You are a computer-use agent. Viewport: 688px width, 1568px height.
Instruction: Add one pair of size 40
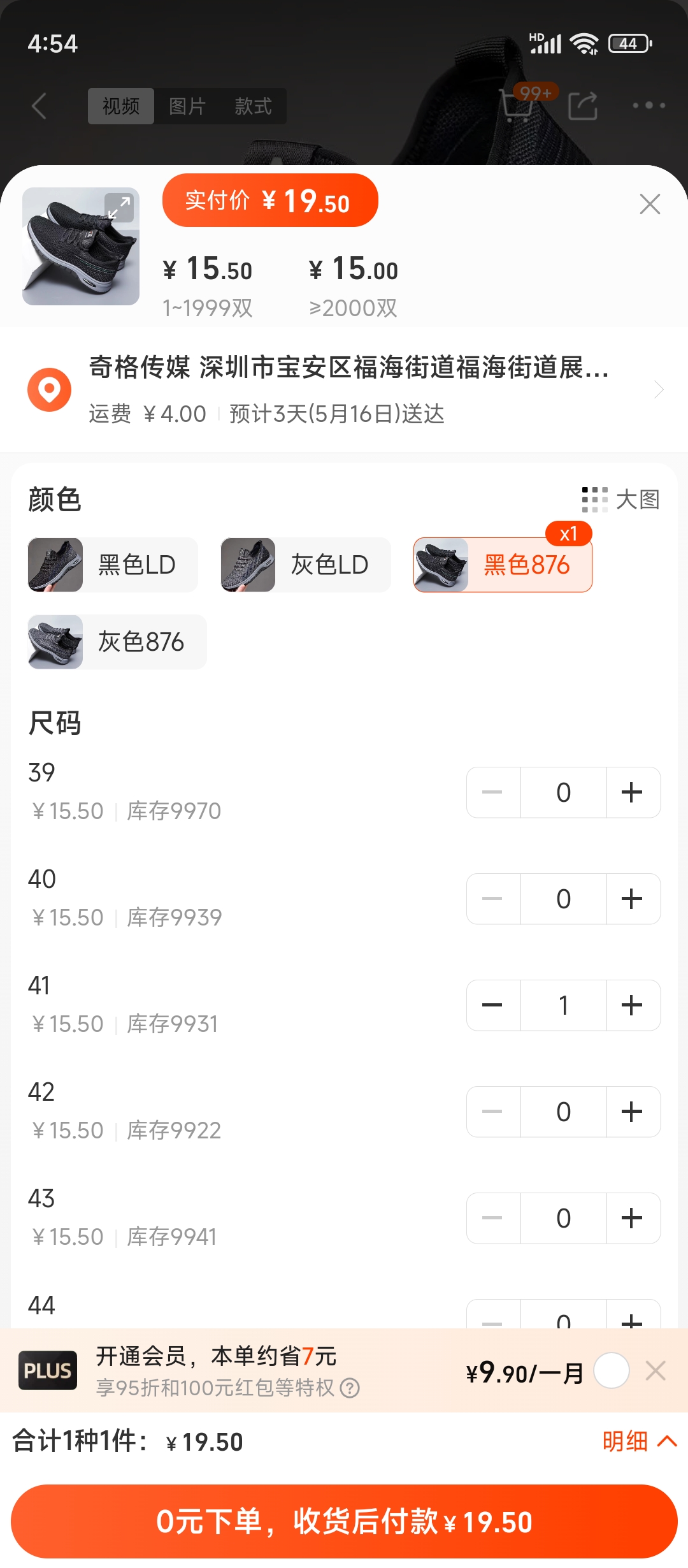633,899
